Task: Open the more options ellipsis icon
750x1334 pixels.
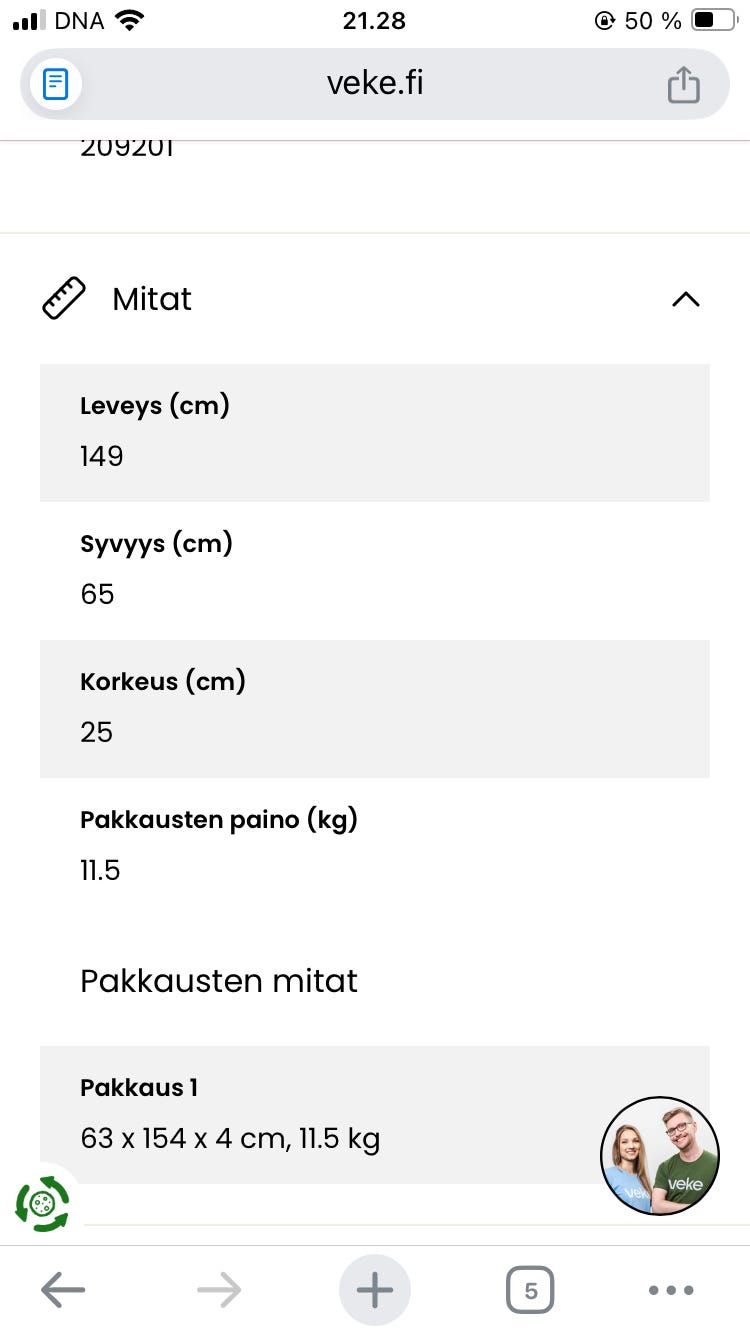Action: pyautogui.click(x=671, y=1290)
